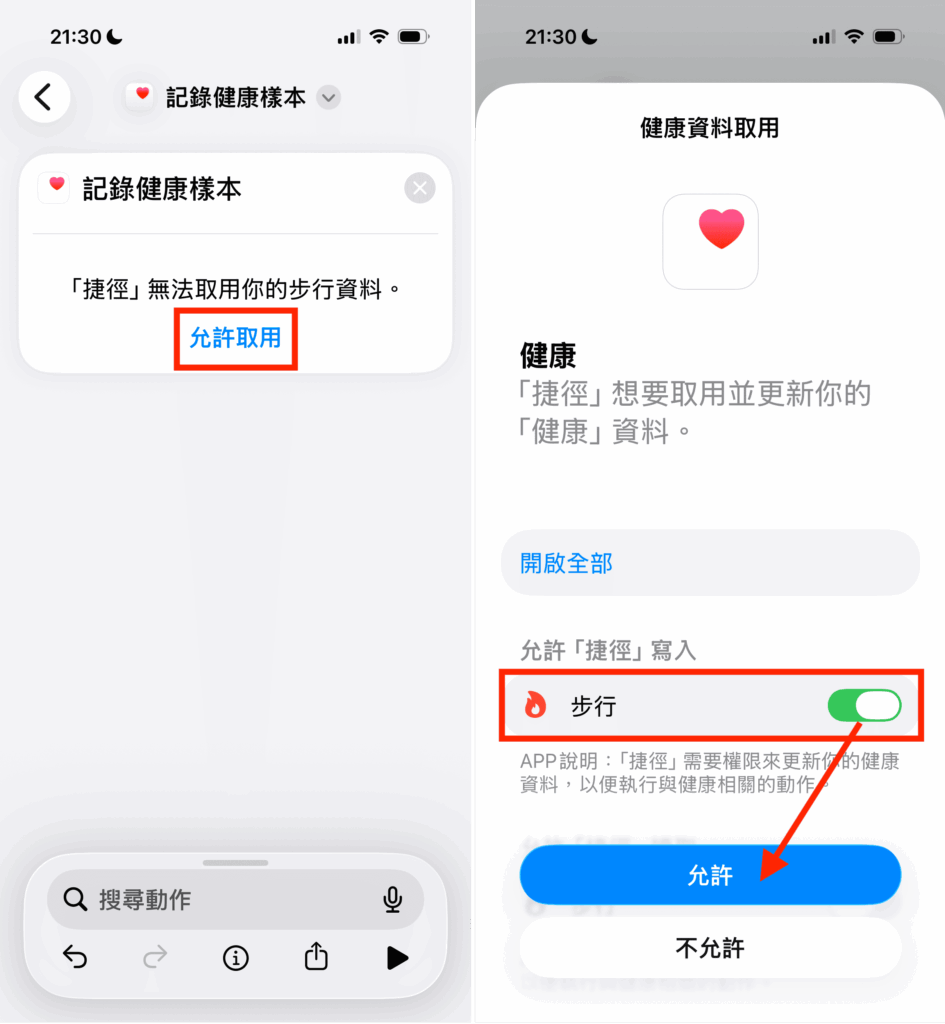Screen dimensions: 945x1024
Task: Select 開啟全部 to enable all categories
Action: [566, 563]
